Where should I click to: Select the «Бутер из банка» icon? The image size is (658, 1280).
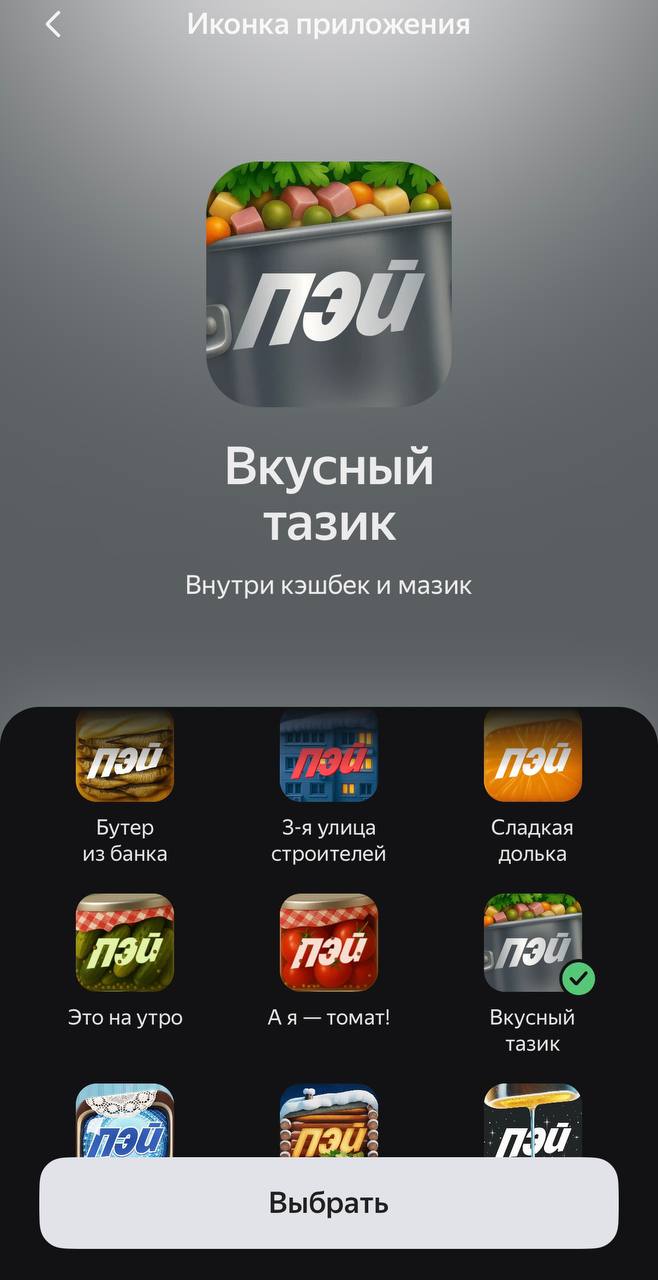(x=125, y=757)
